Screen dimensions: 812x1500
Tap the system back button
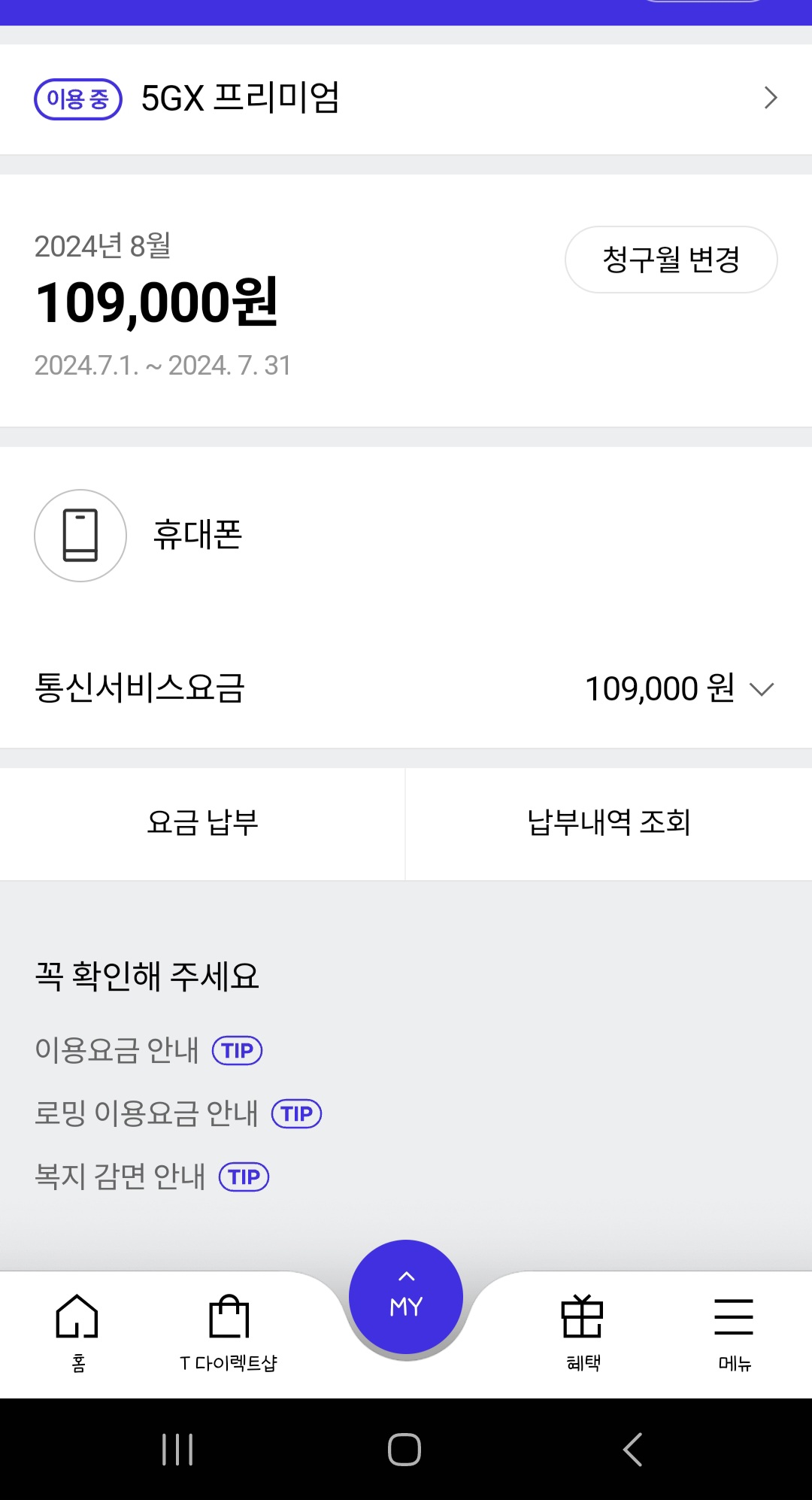click(632, 1449)
